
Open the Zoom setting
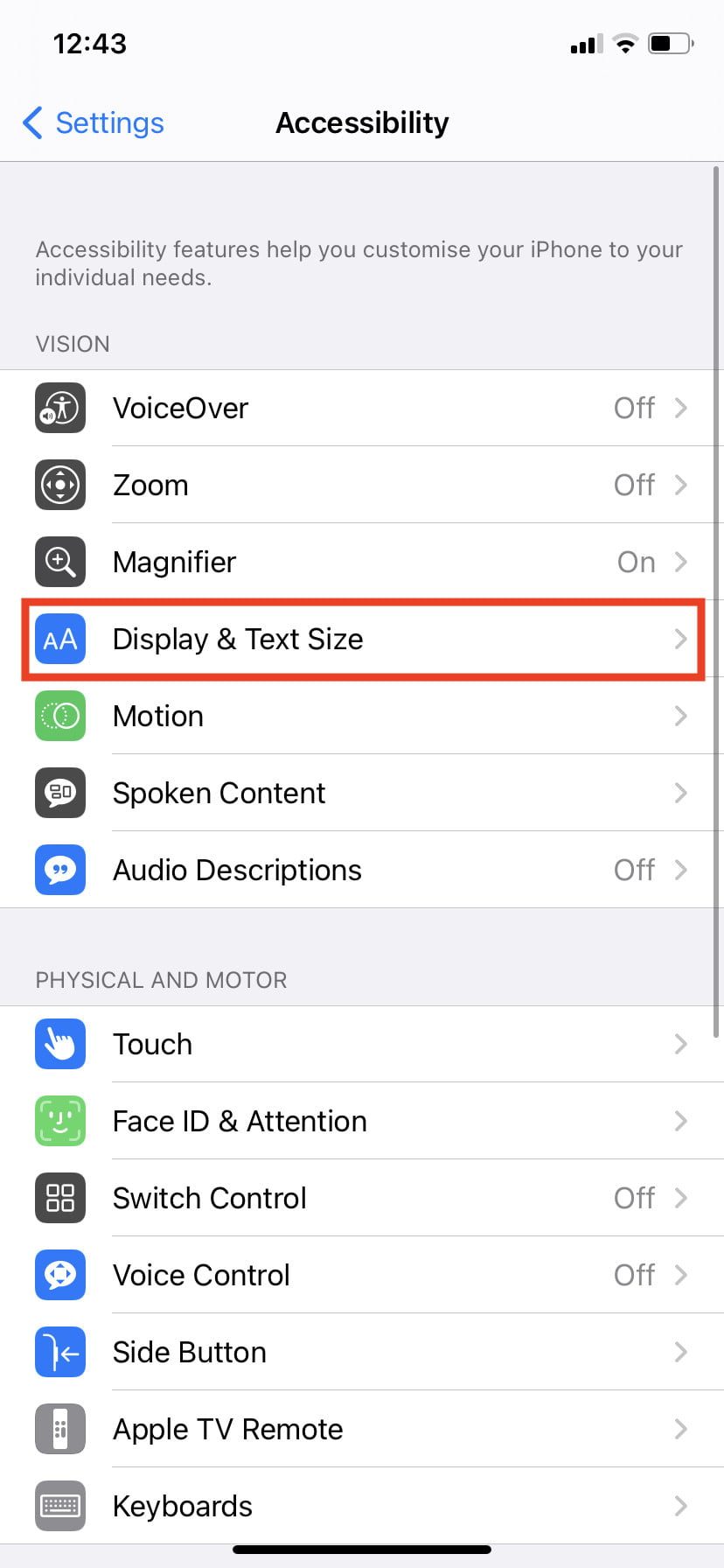pos(362,485)
